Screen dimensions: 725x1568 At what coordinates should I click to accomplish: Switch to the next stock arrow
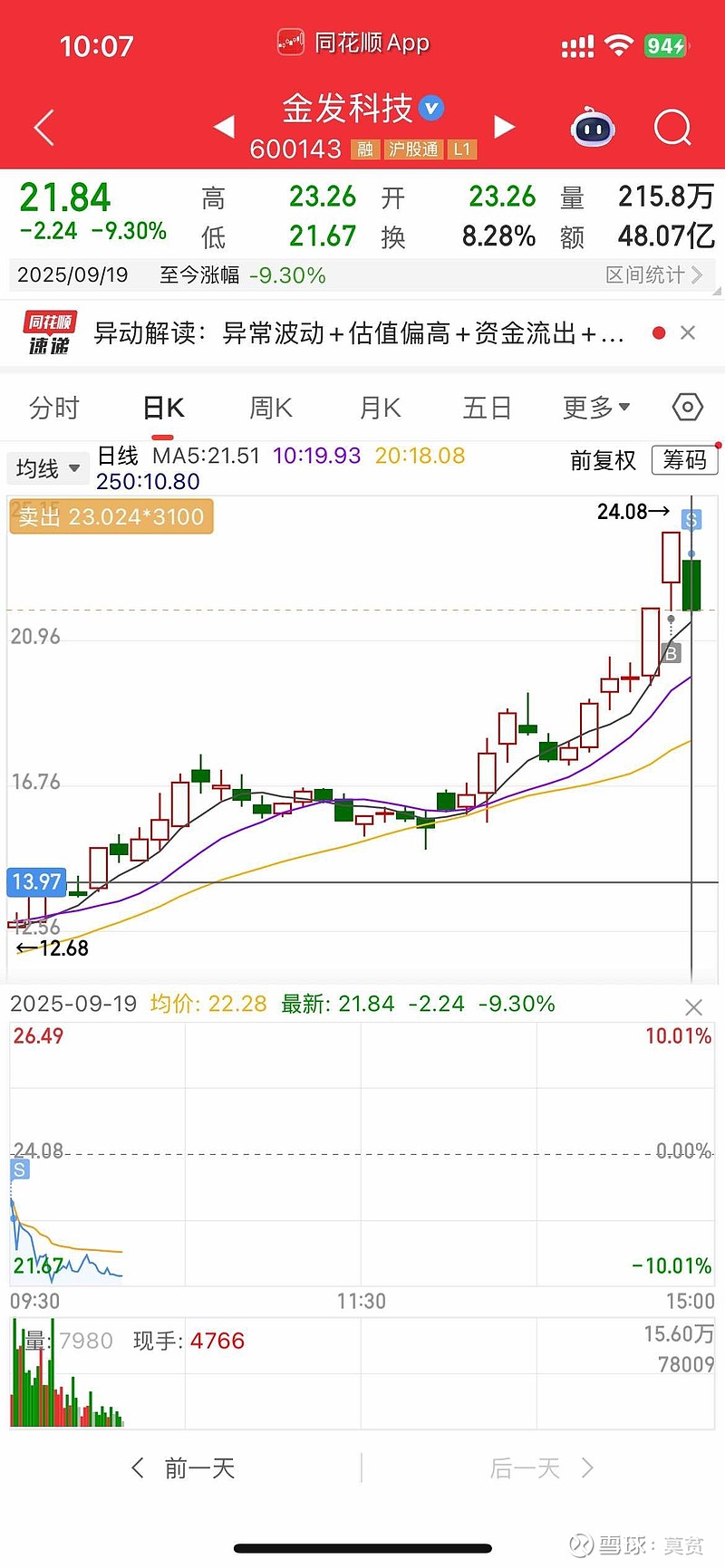coord(505,127)
